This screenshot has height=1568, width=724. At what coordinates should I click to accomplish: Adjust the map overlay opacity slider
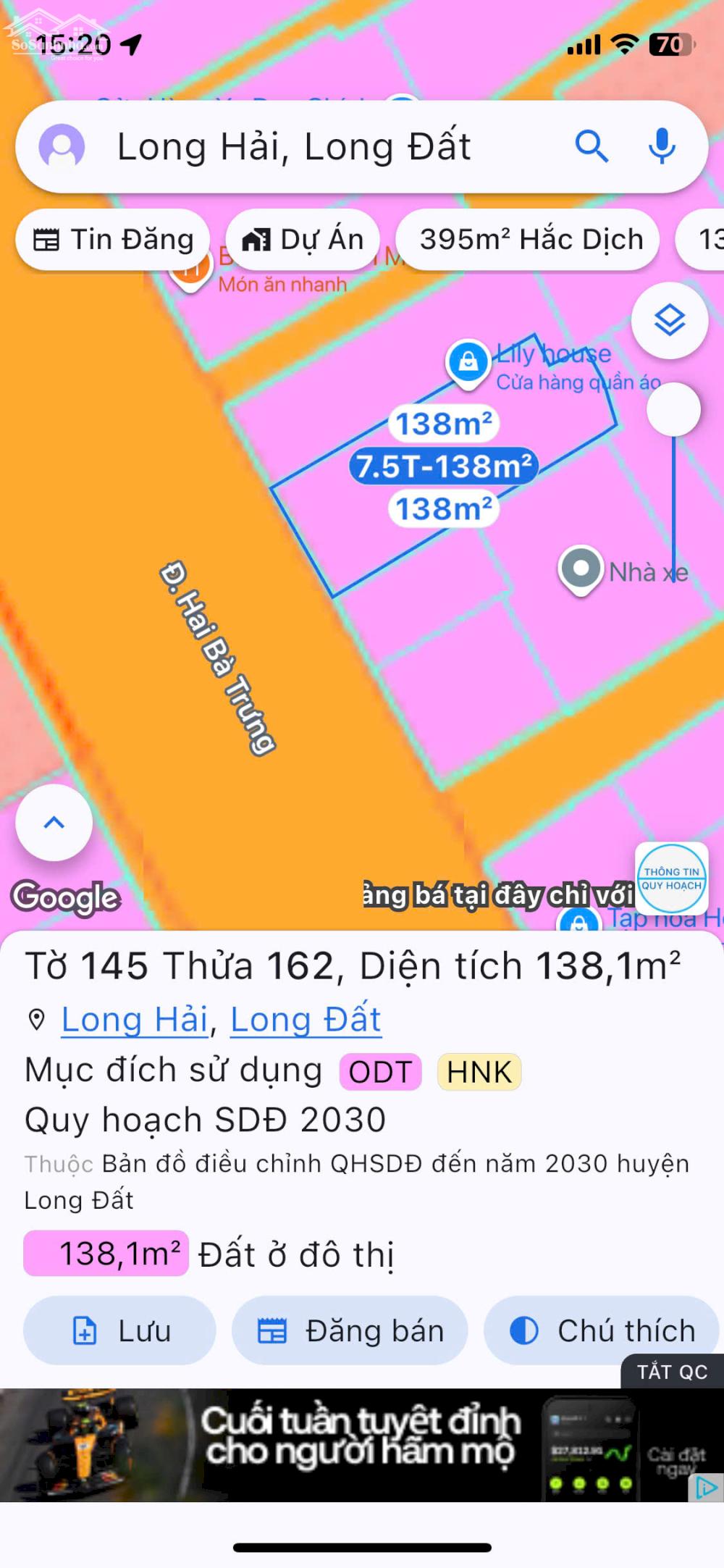[673, 410]
